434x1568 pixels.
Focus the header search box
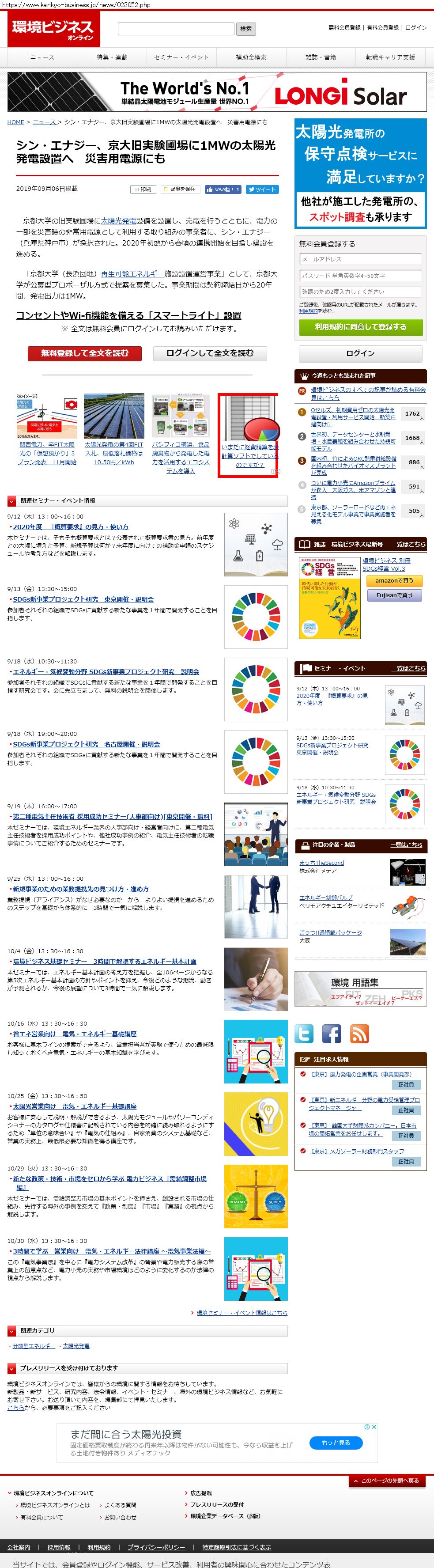point(175,29)
